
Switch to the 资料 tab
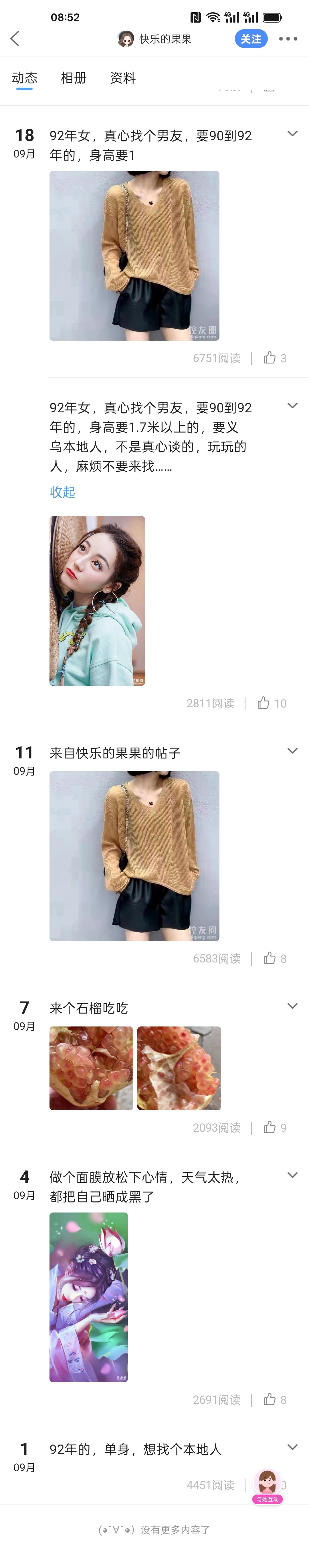122,78
